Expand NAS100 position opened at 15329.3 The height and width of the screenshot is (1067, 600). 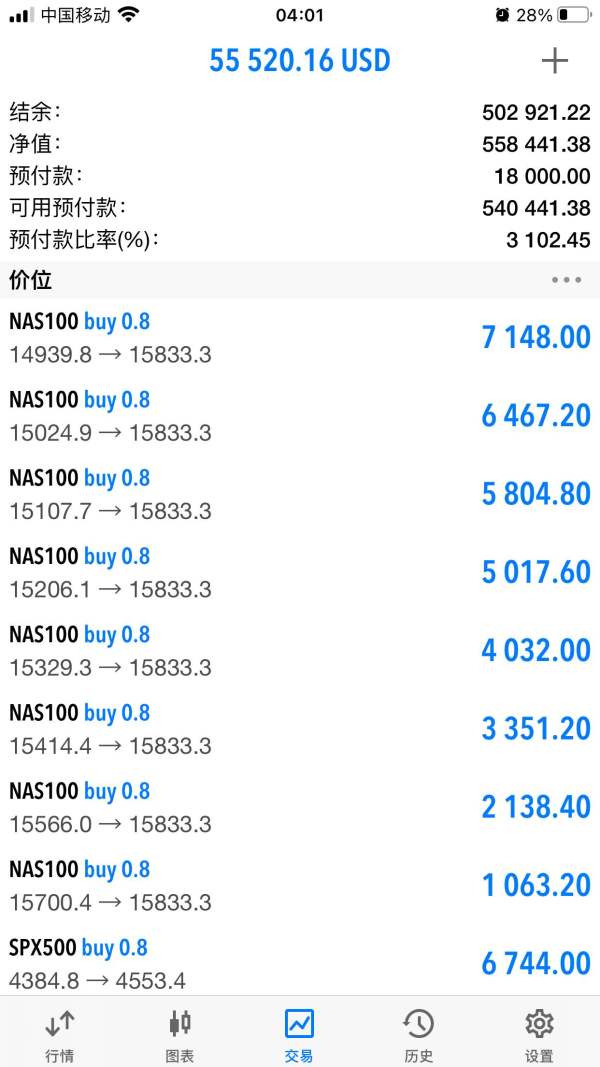300,650
